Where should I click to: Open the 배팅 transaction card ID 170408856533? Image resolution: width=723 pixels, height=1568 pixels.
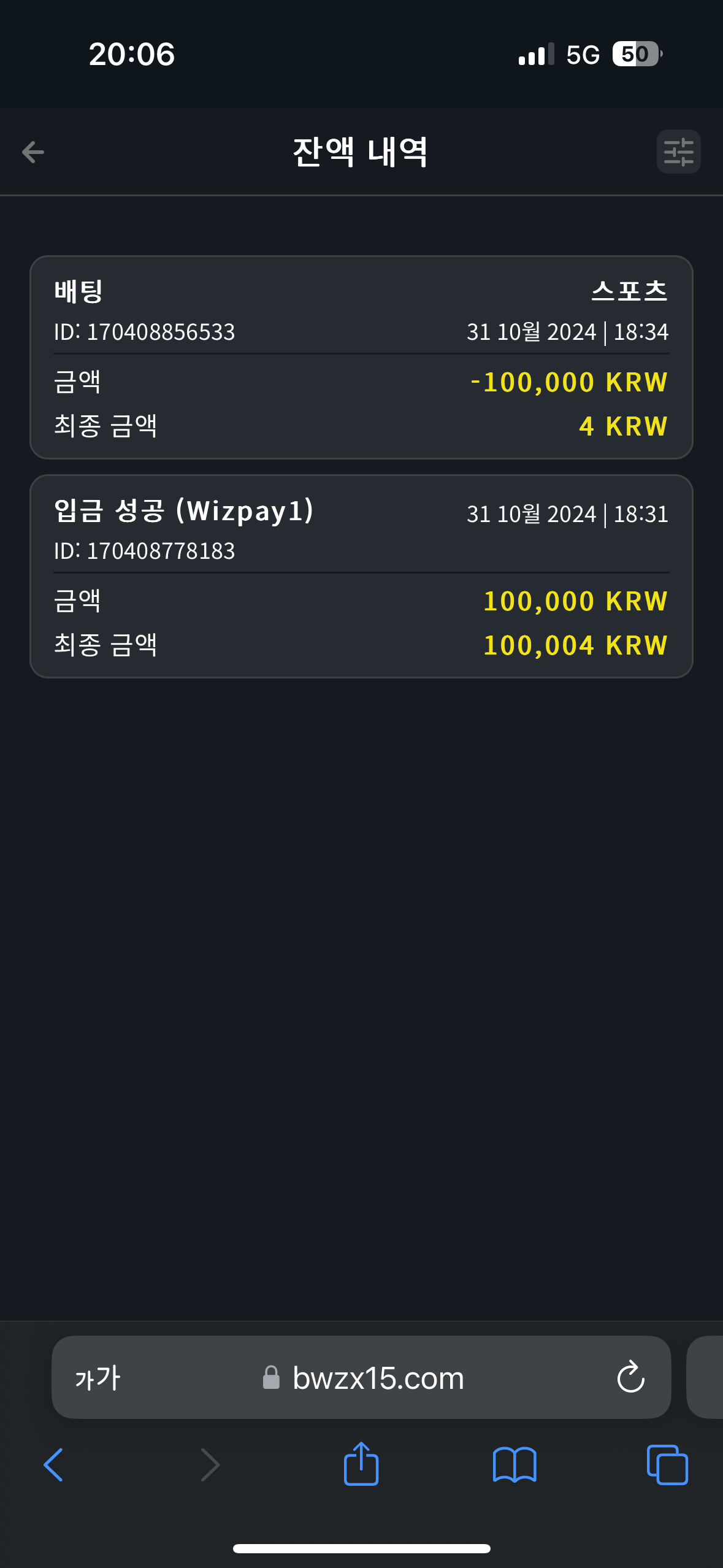pyautogui.click(x=361, y=357)
